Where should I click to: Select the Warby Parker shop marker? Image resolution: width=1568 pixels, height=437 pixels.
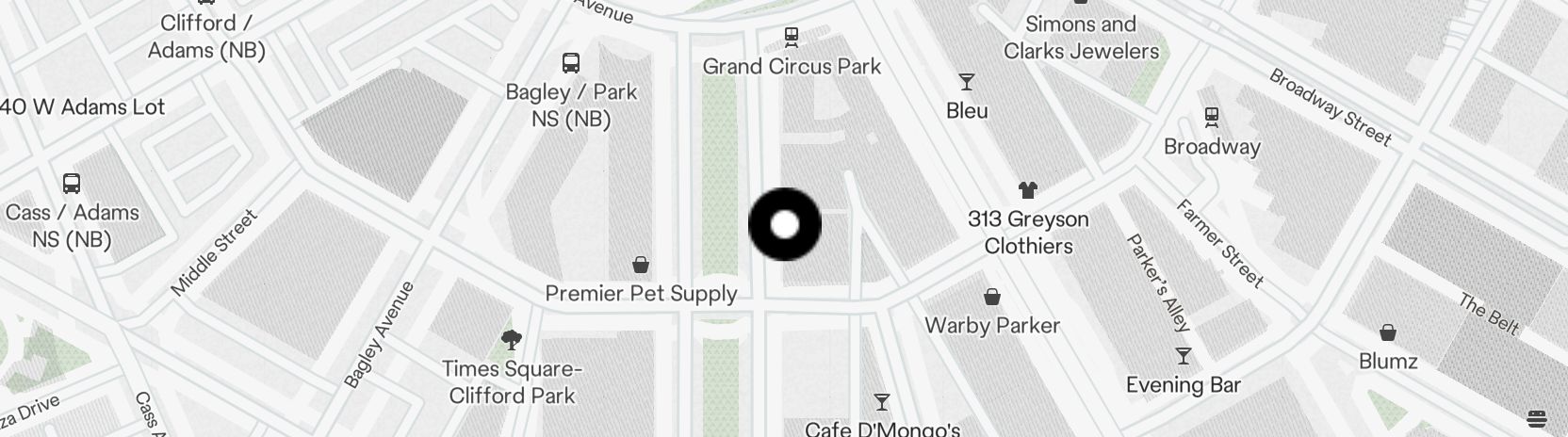point(992,298)
